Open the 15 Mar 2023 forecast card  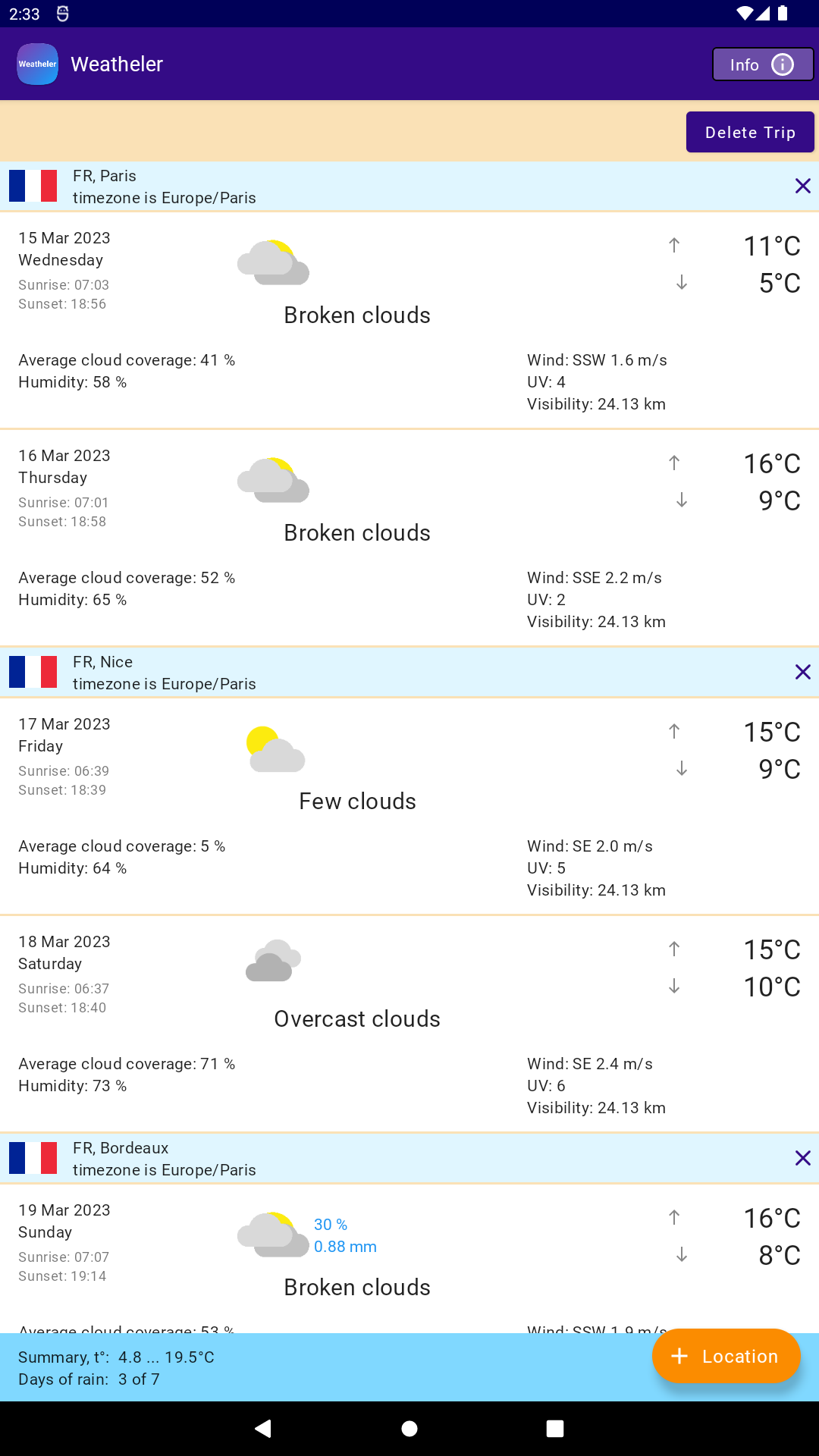coord(409,320)
